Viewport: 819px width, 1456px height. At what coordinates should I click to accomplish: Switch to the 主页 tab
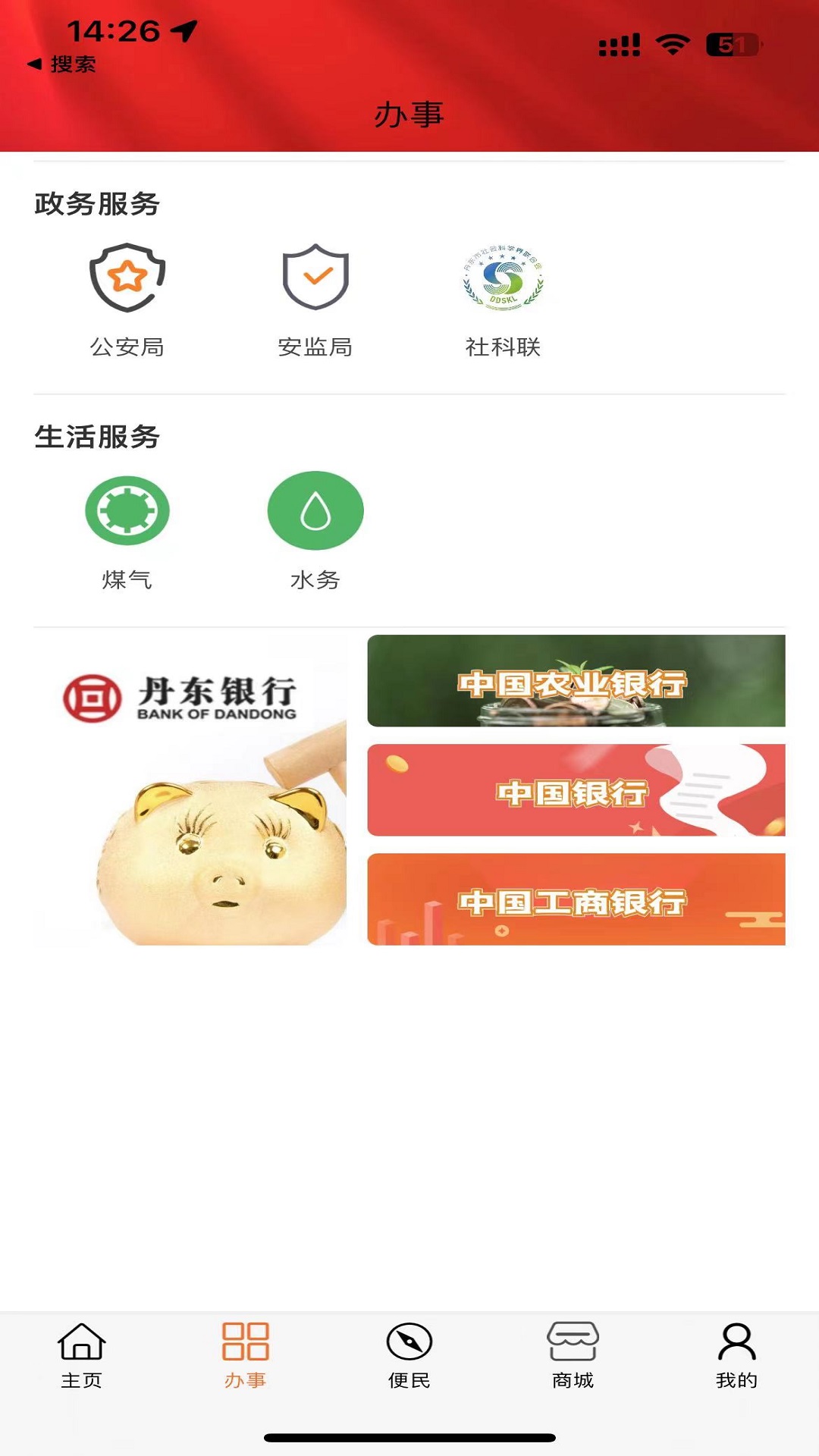click(82, 1356)
